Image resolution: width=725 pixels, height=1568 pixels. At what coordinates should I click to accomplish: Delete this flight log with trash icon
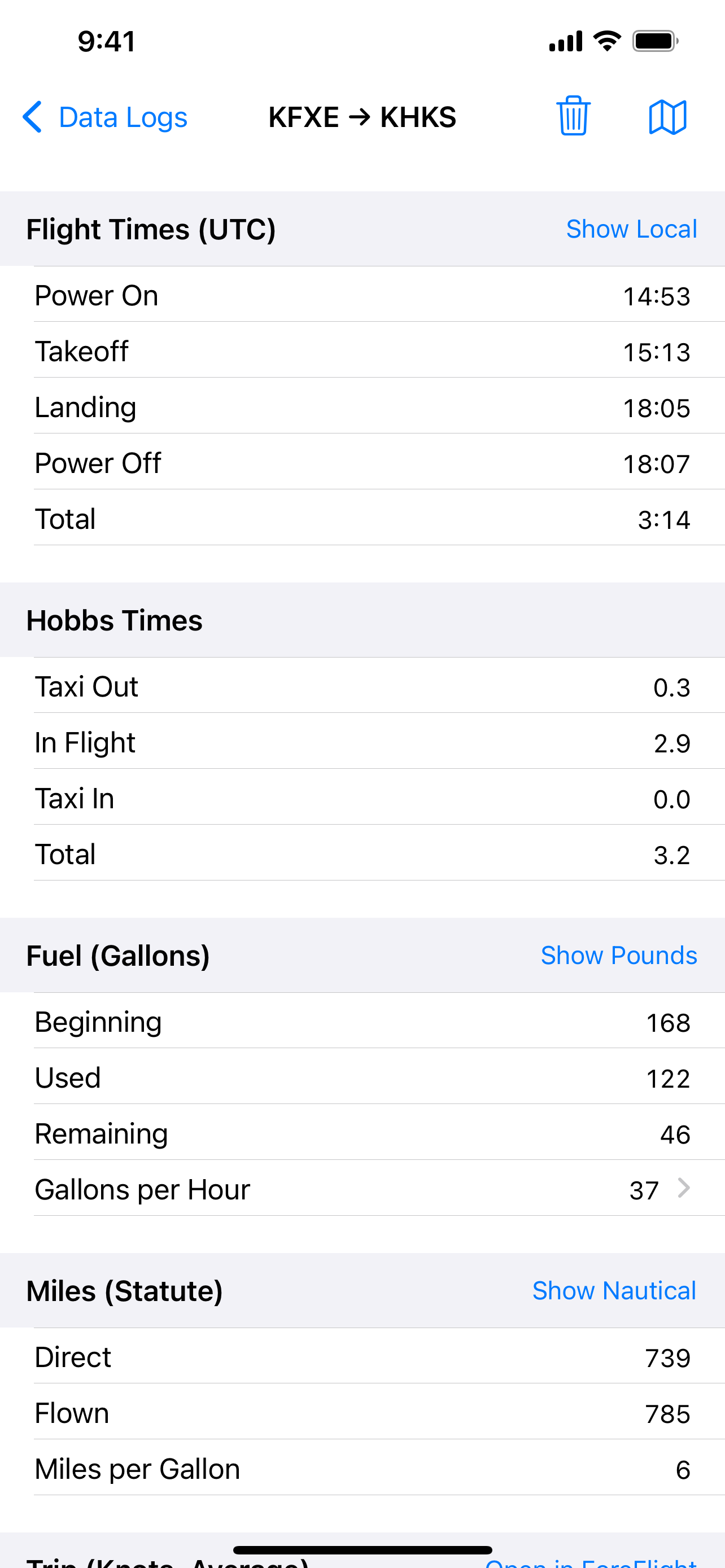(573, 116)
